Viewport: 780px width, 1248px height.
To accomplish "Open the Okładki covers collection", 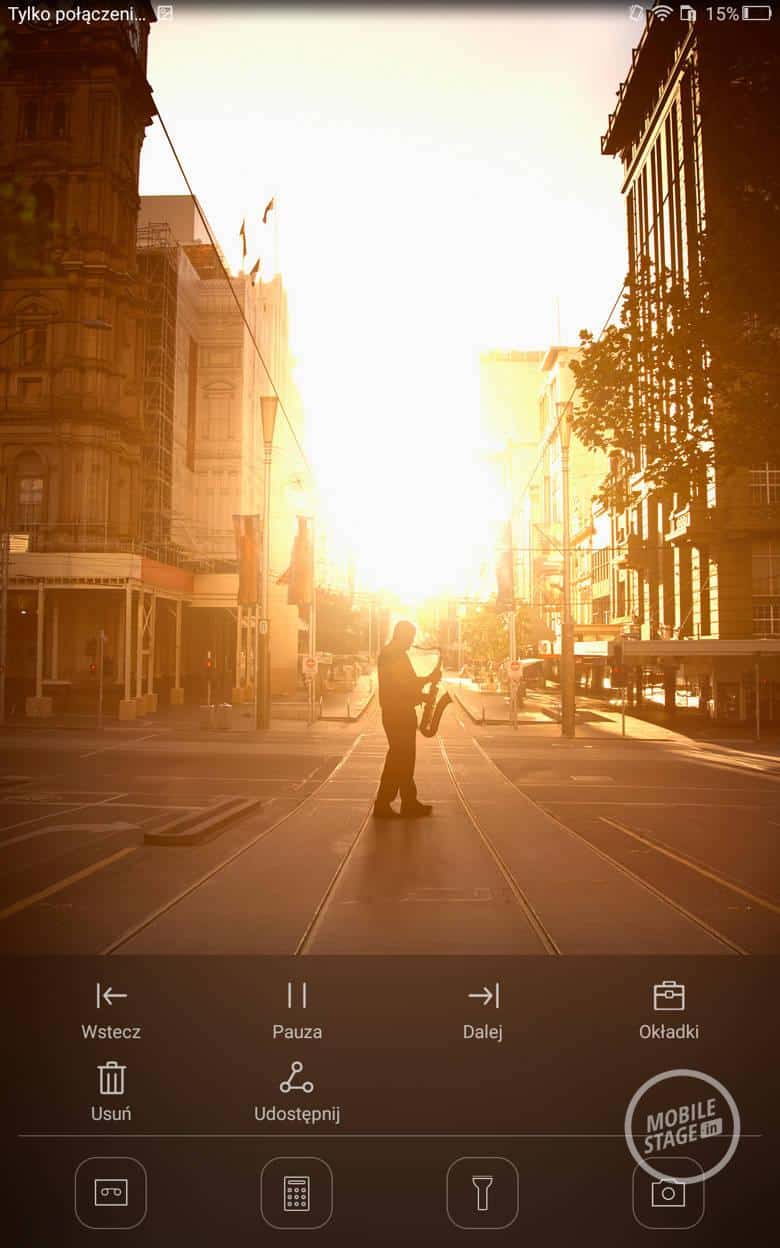I will click(x=669, y=1008).
